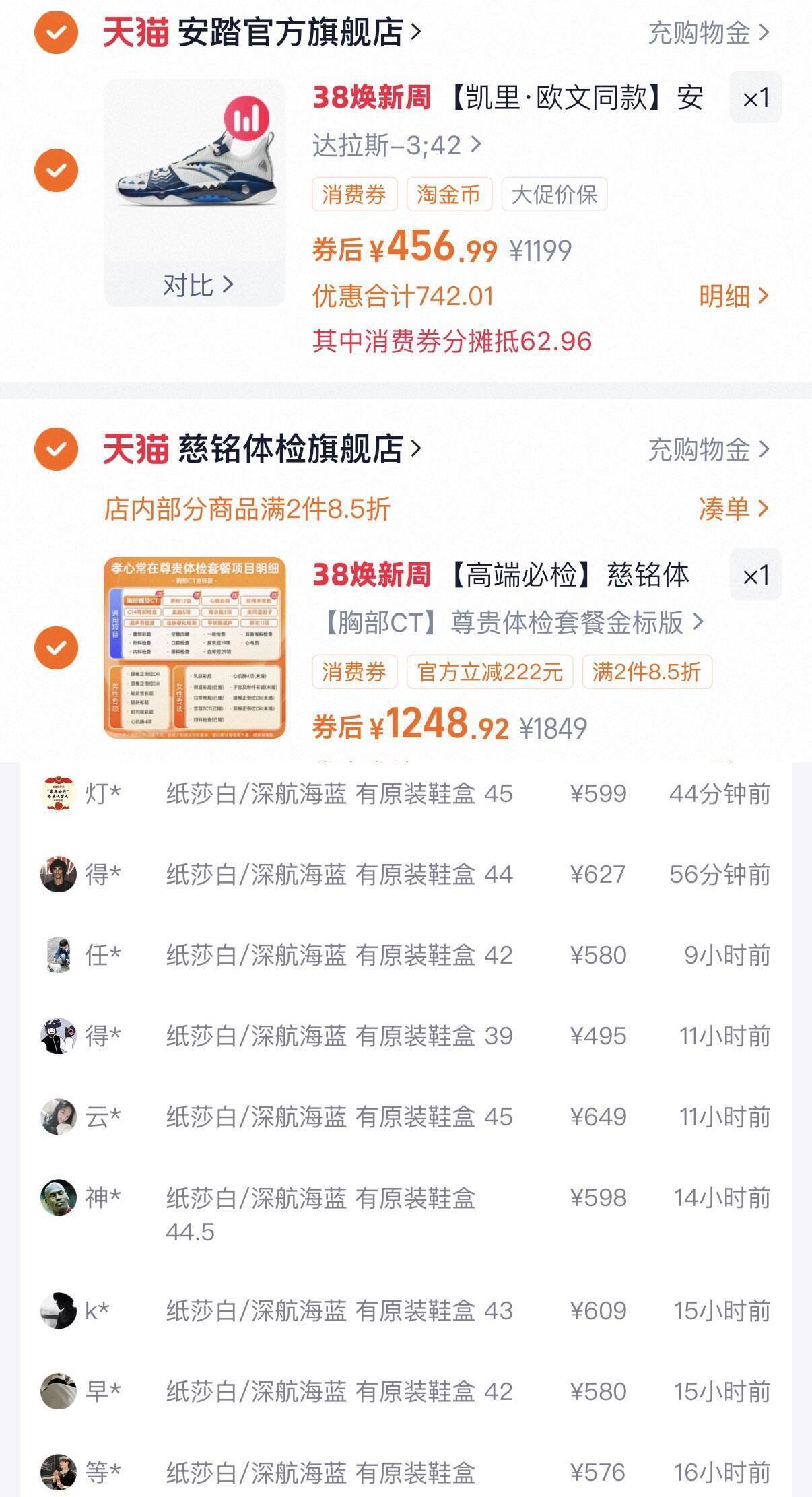The width and height of the screenshot is (812, 1497).
Task: Open 充购物金 beside 慈铭体检旗舰店
Action: click(x=708, y=449)
